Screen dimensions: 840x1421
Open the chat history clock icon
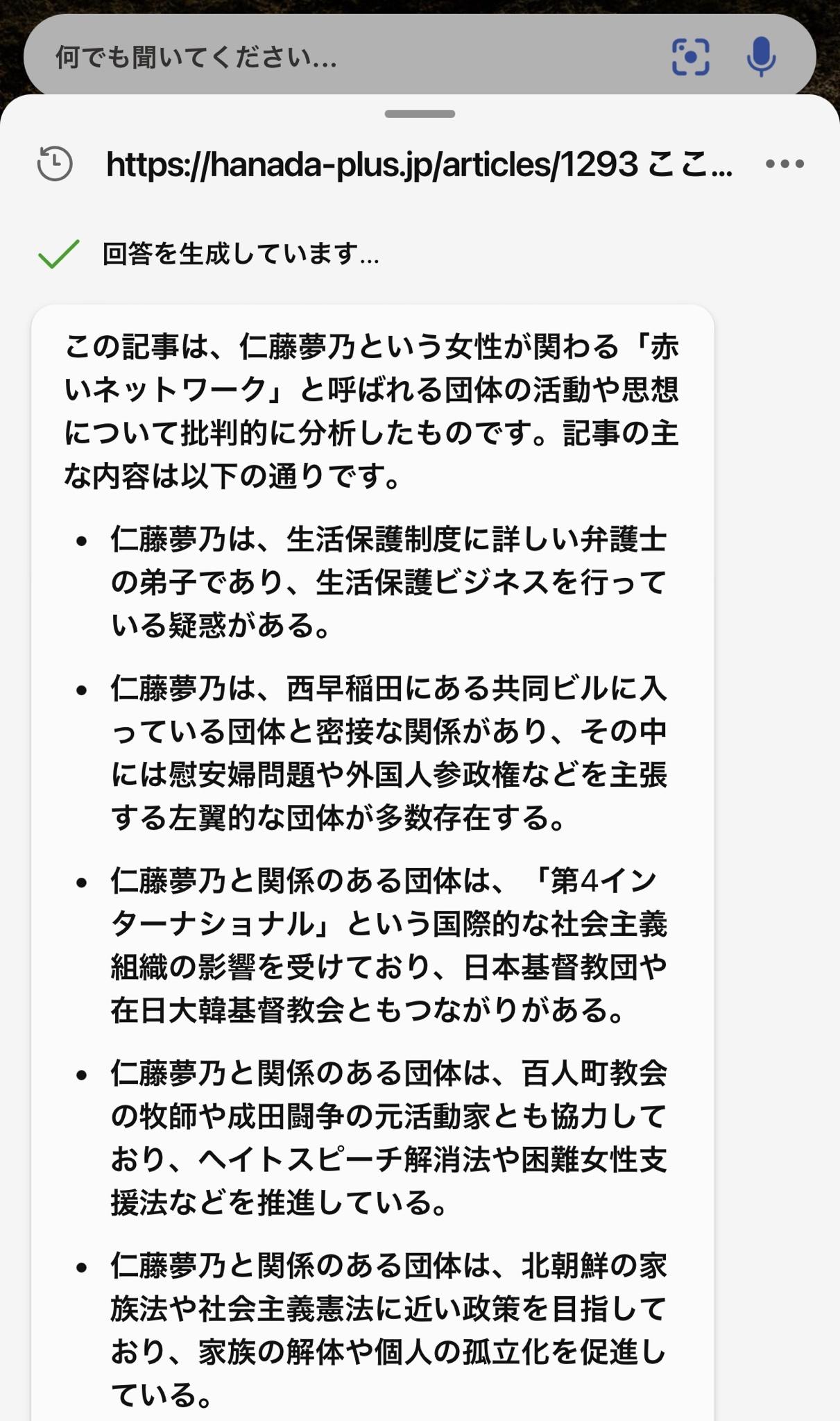pos(55,164)
